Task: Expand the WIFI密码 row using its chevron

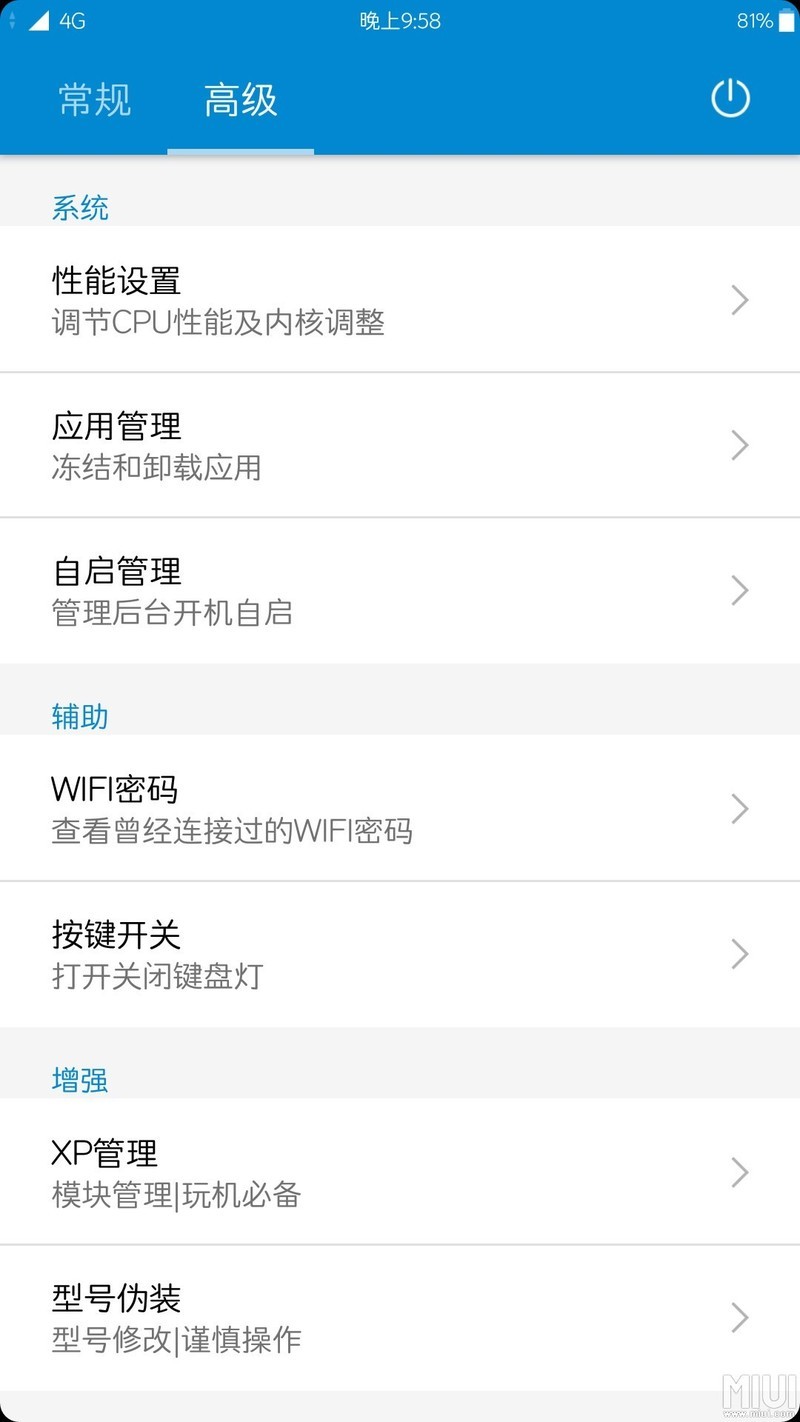Action: (x=738, y=808)
